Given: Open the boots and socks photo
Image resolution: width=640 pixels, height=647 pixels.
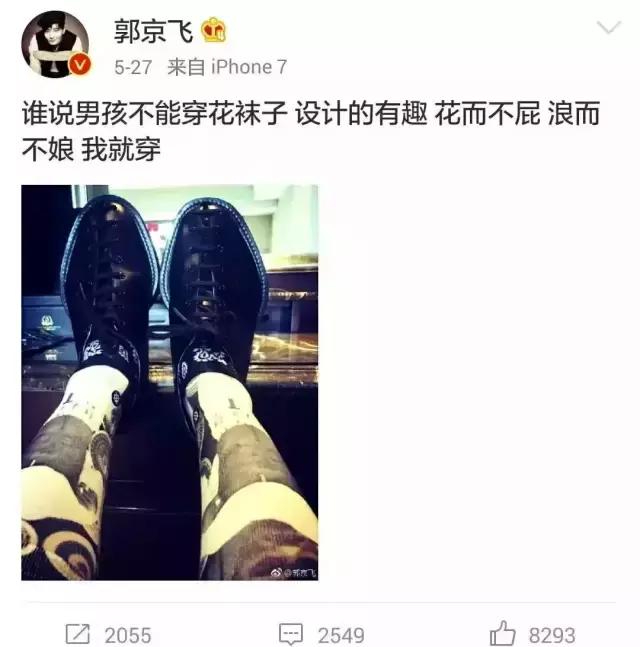Looking at the screenshot, I should [170, 382].
